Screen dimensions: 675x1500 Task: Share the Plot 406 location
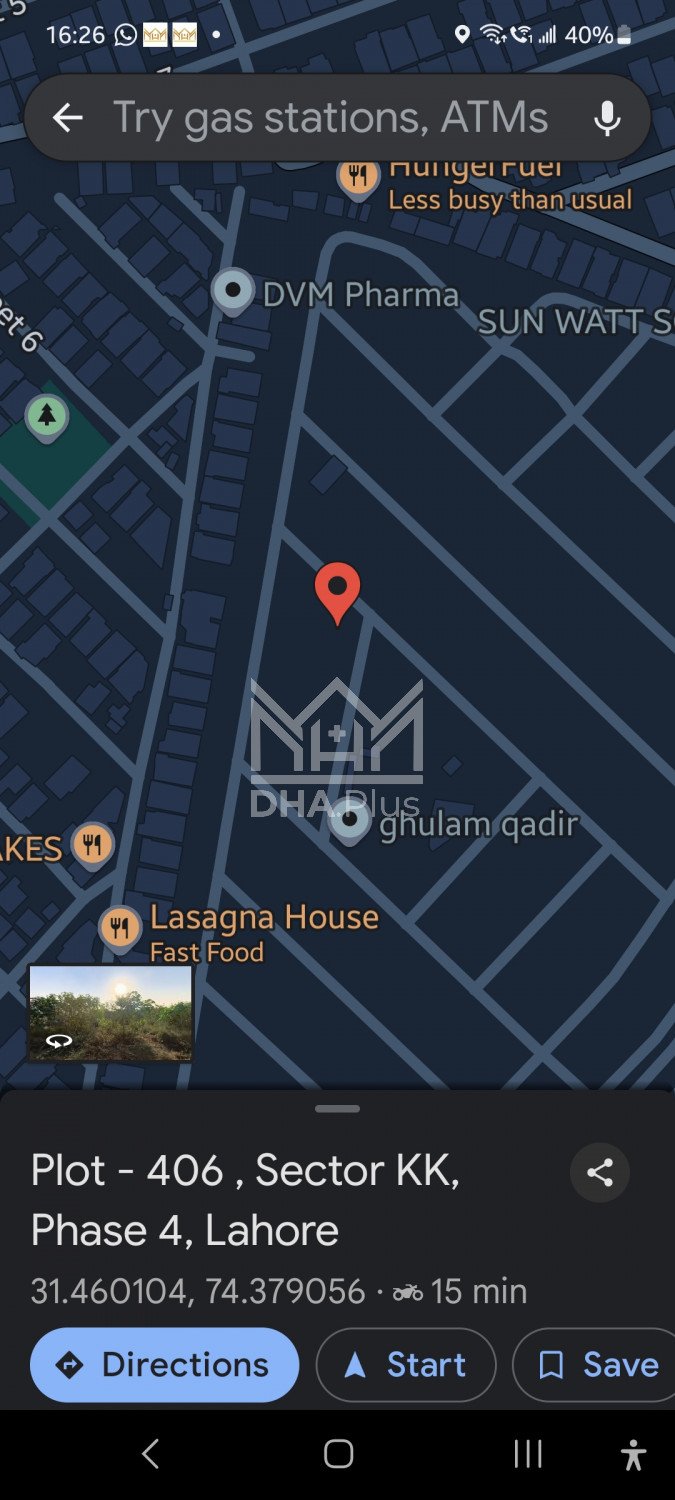click(x=599, y=1172)
